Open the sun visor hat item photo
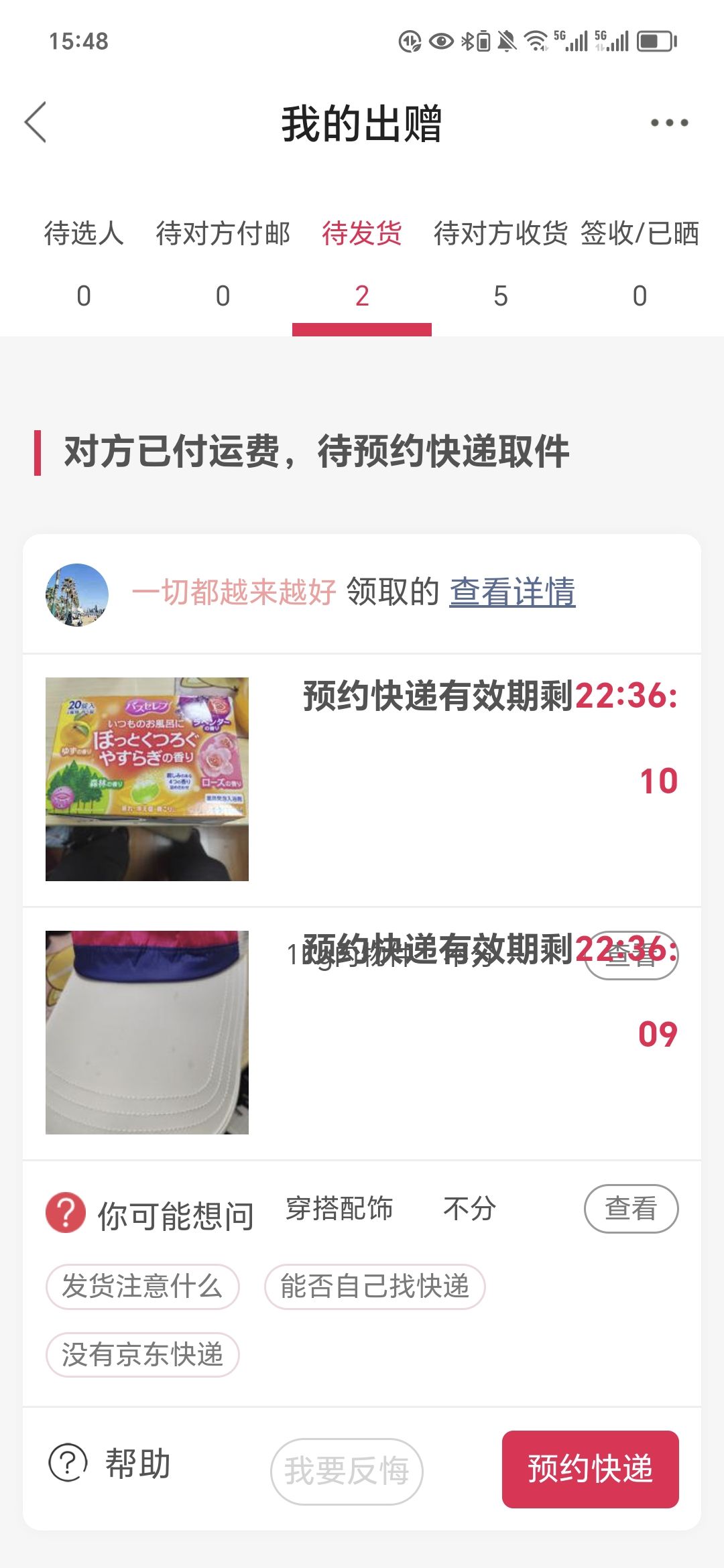 (147, 1033)
